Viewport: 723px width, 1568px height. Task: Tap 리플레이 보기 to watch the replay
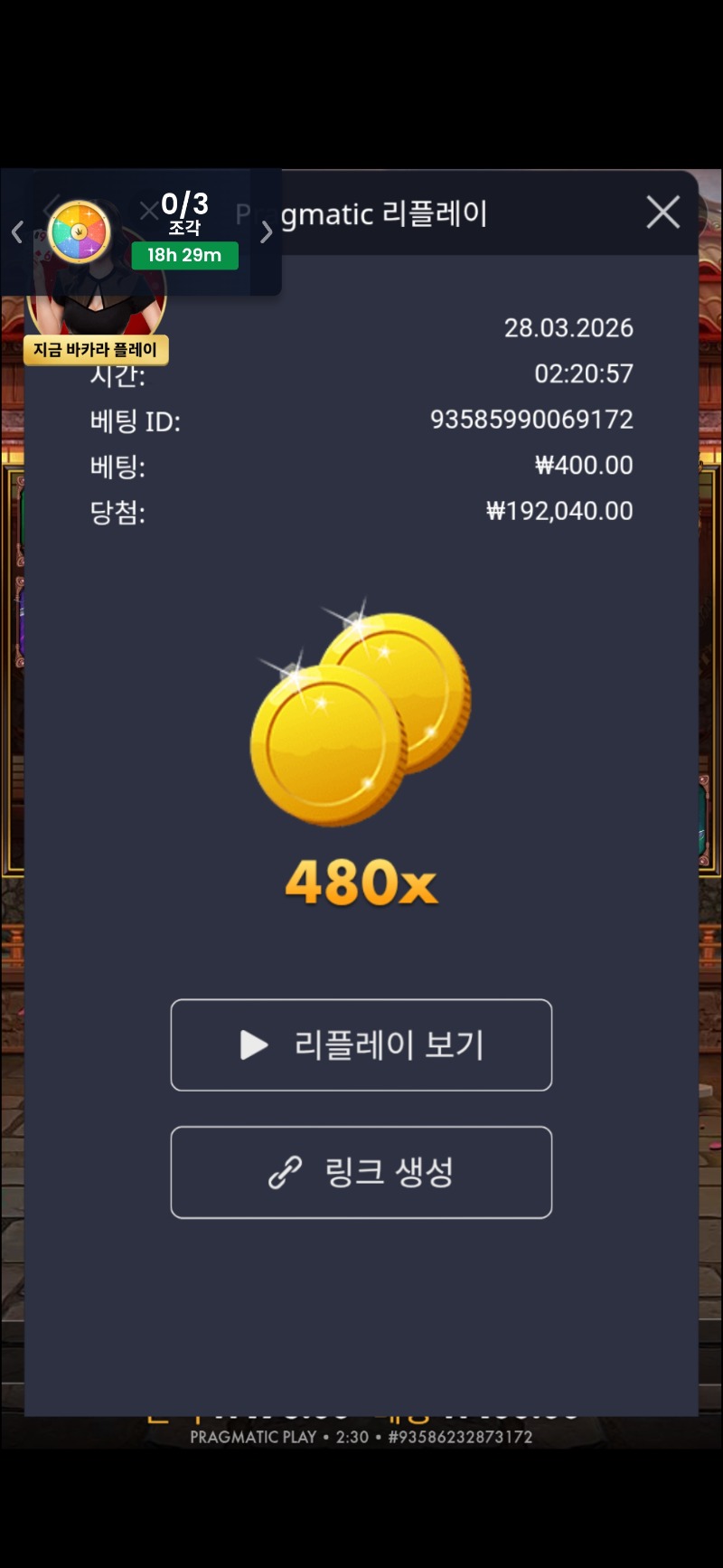[x=361, y=1044]
